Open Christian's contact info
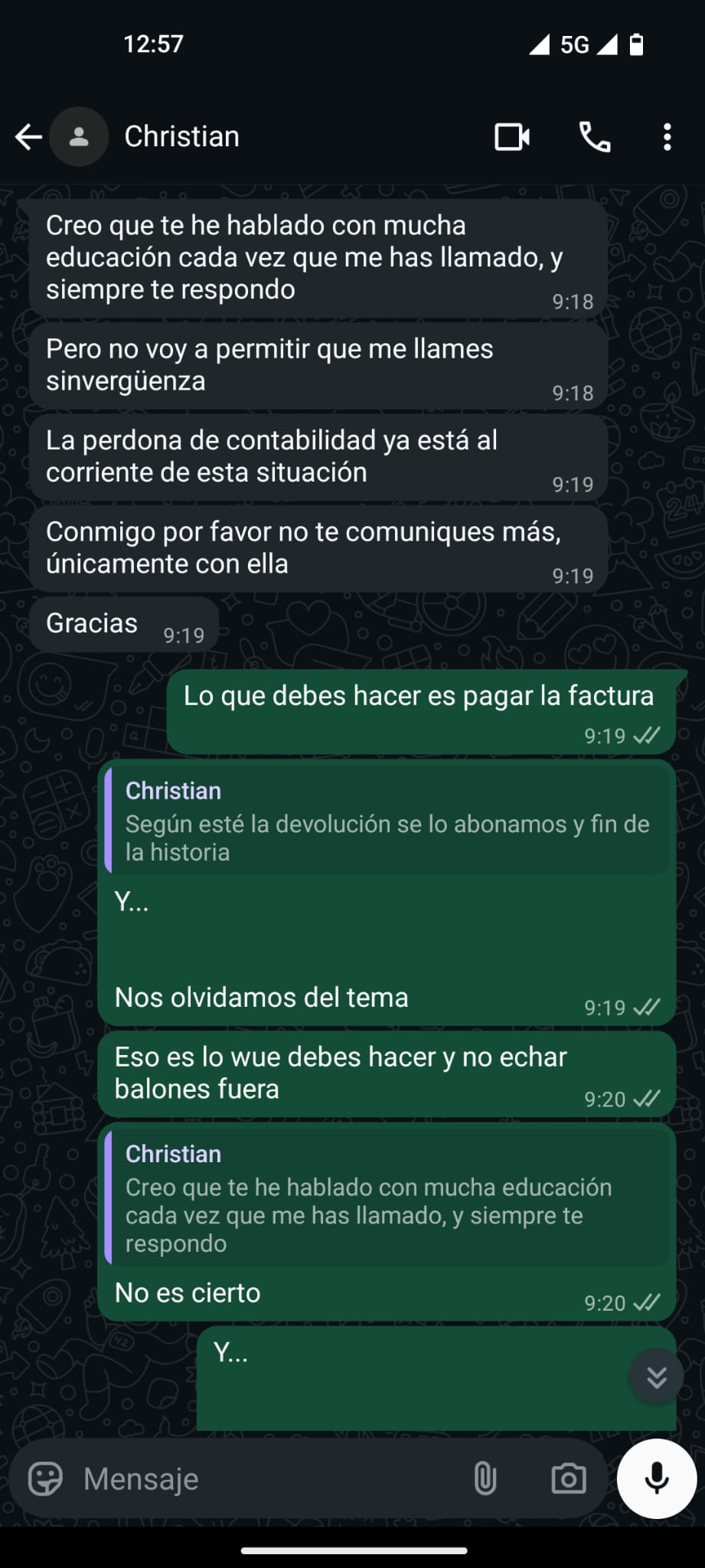This screenshot has width=705, height=1568. point(181,137)
